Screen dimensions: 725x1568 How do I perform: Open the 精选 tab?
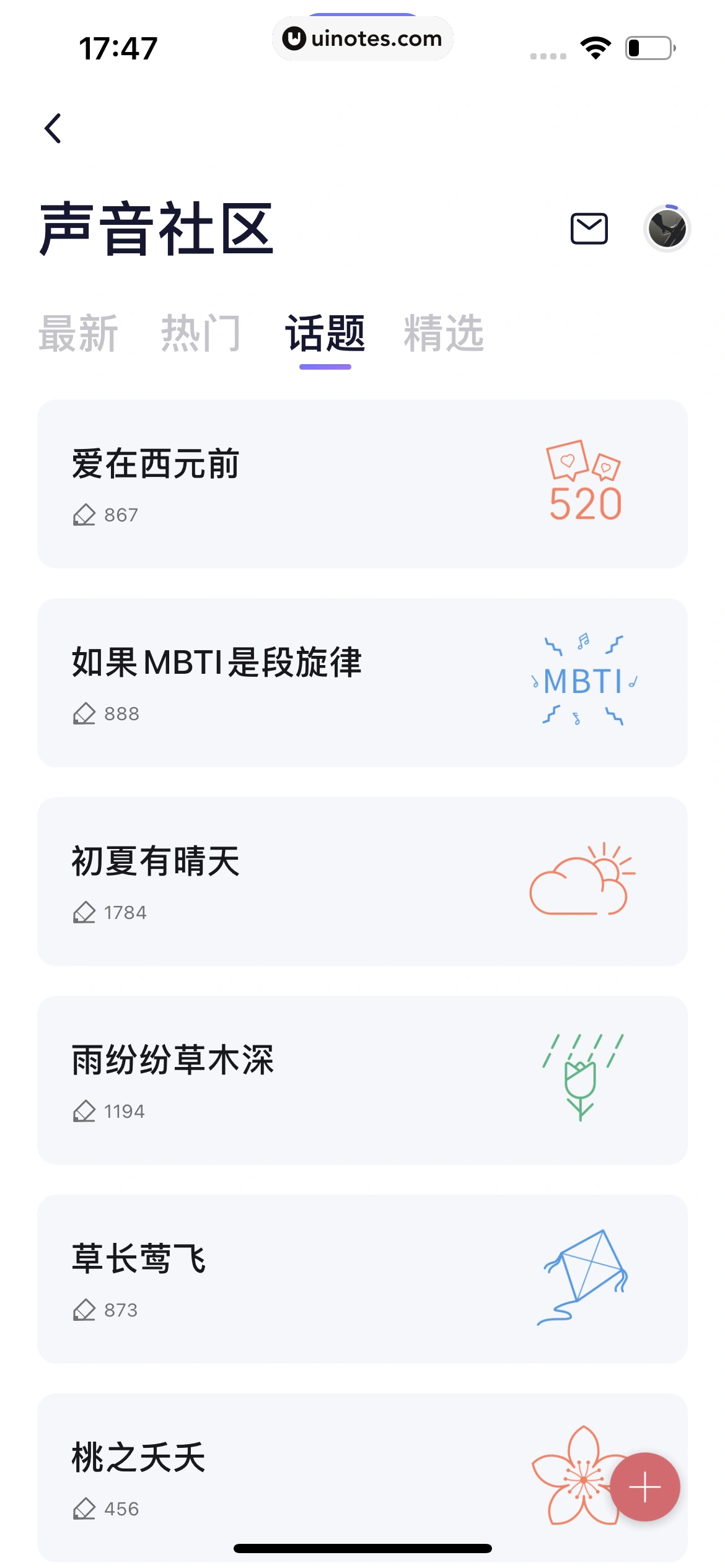444,333
